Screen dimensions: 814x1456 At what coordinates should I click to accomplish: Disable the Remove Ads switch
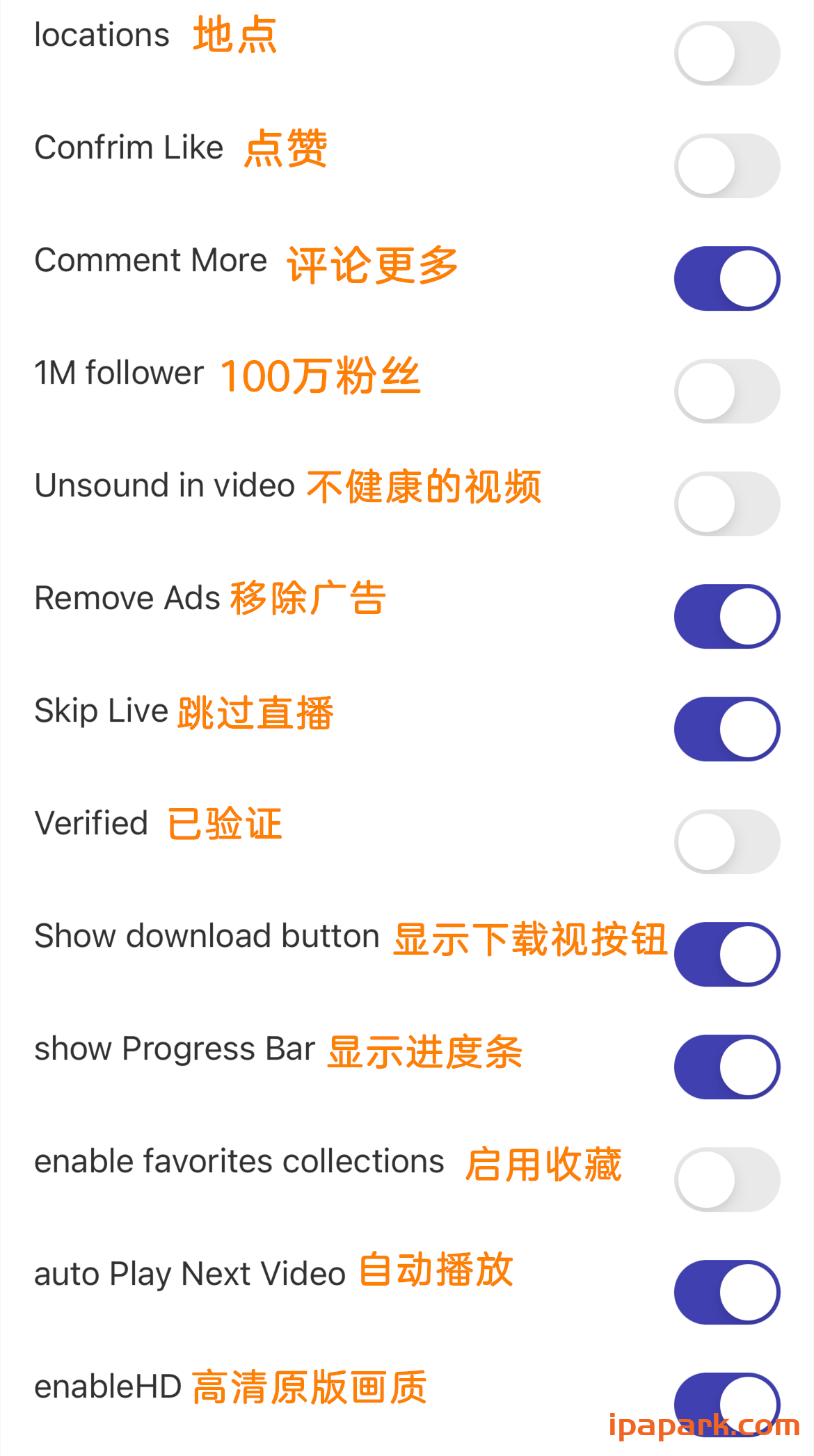[x=728, y=615]
